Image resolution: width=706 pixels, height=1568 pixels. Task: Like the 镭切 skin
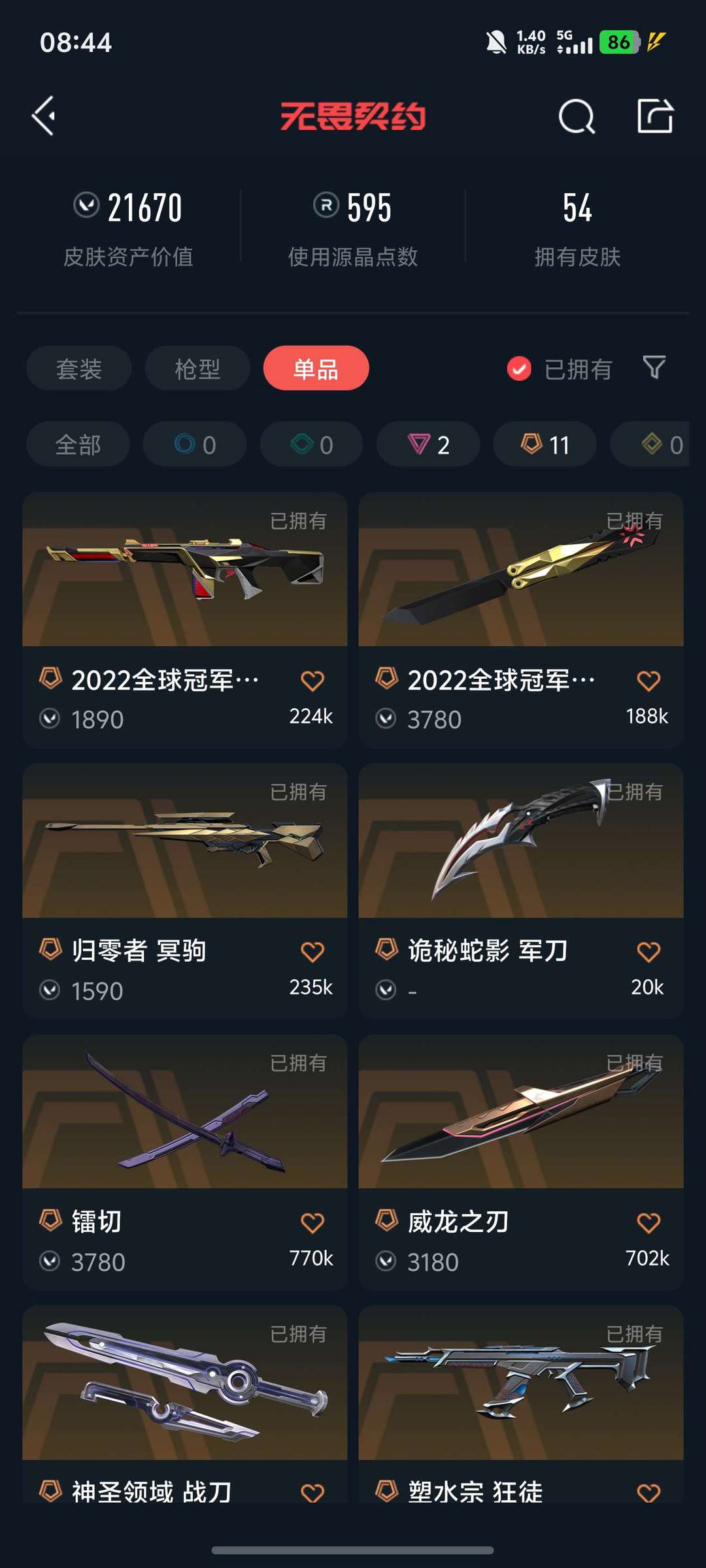pyautogui.click(x=312, y=1223)
